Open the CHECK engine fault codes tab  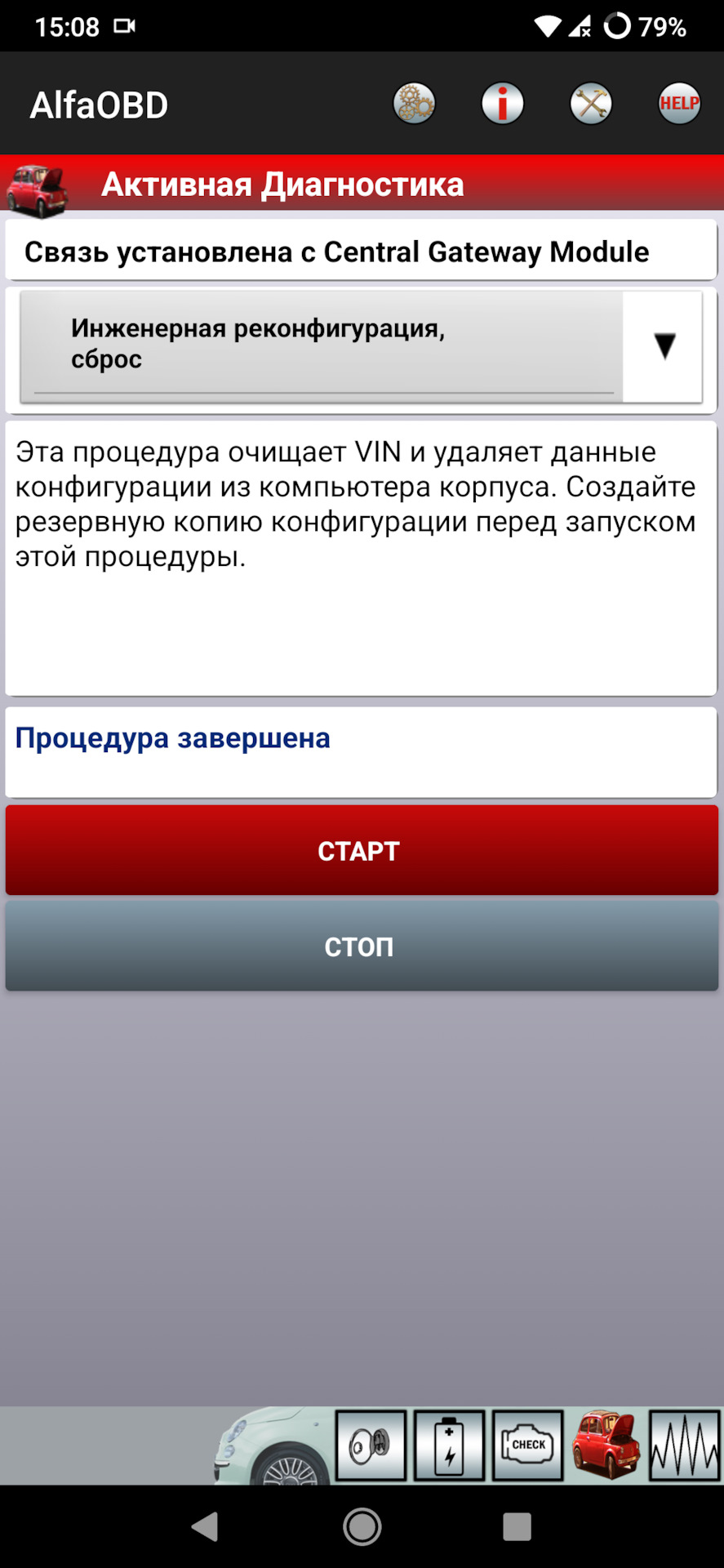click(x=527, y=1445)
